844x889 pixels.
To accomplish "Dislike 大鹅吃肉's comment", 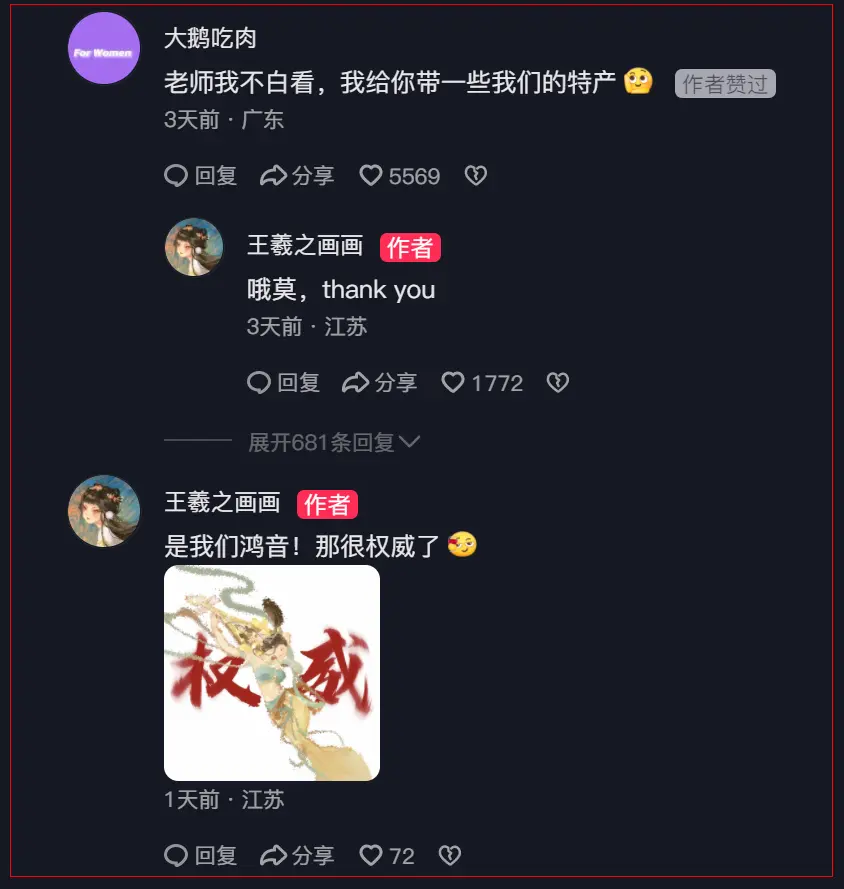I will [x=476, y=176].
